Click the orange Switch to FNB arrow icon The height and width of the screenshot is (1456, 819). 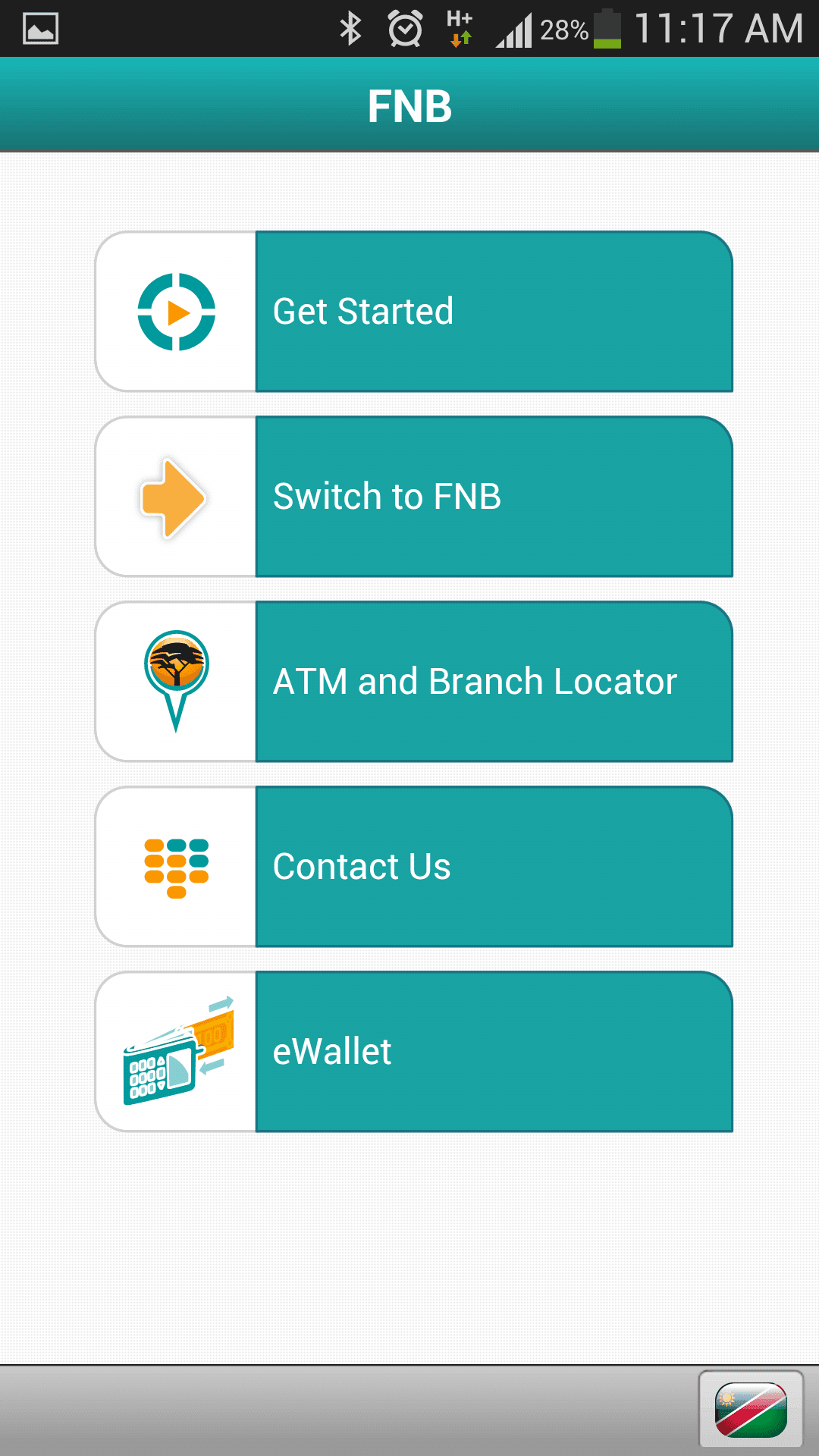tap(174, 496)
